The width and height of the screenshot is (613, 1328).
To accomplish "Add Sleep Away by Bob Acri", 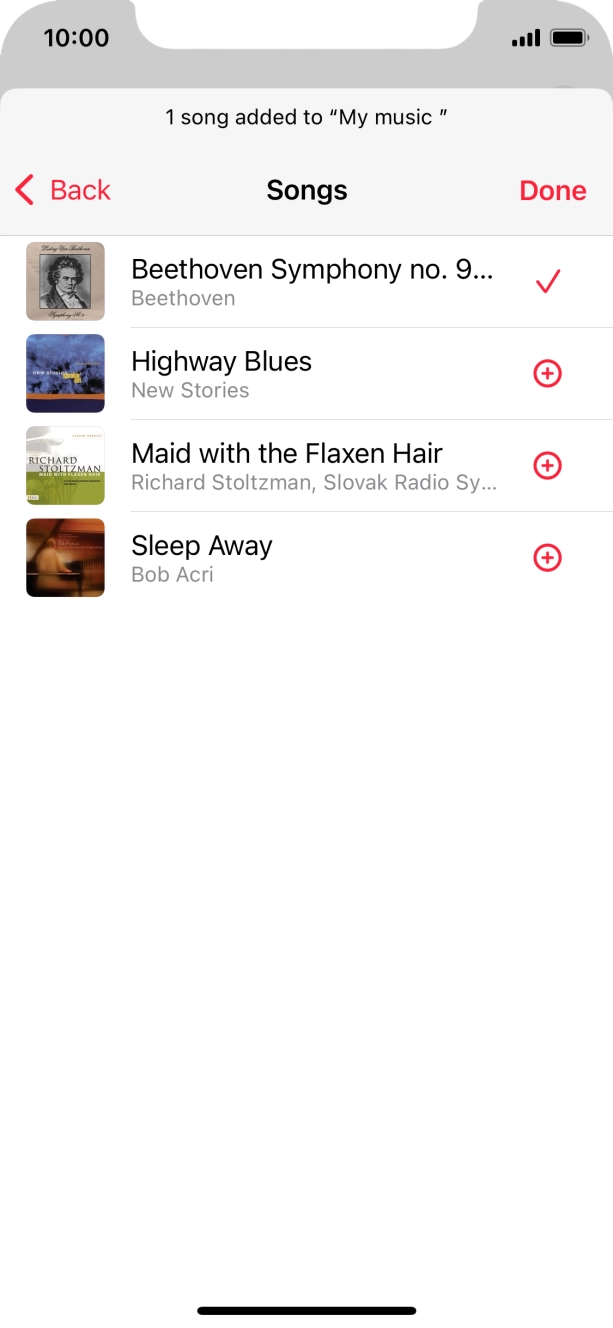I will coord(547,558).
